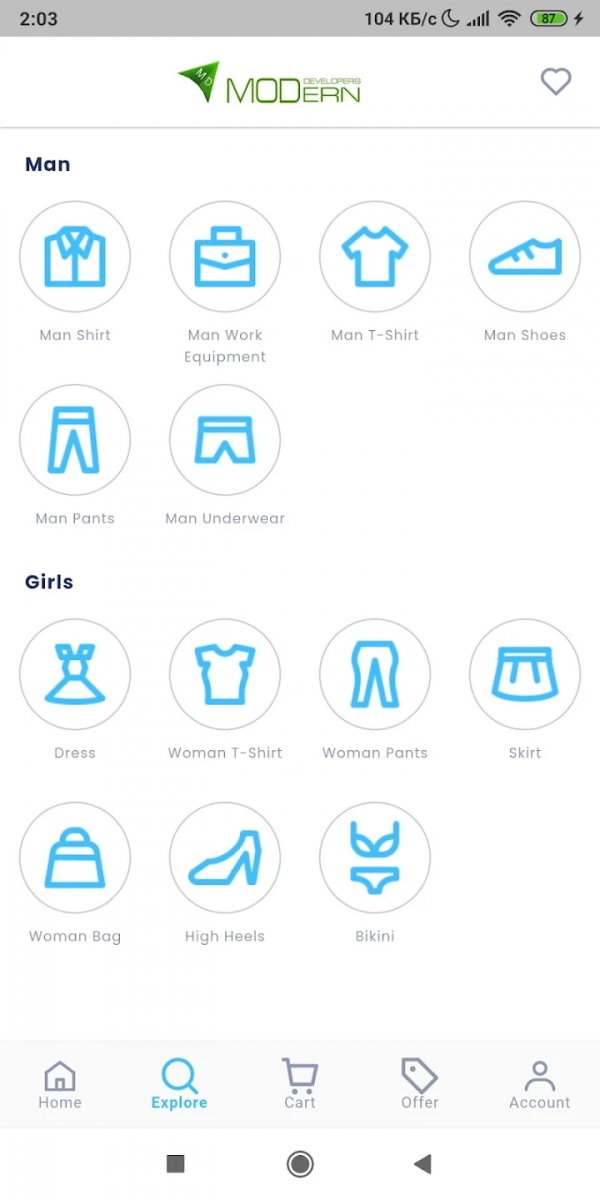
Task: Open Man Pants category
Action: 75,440
